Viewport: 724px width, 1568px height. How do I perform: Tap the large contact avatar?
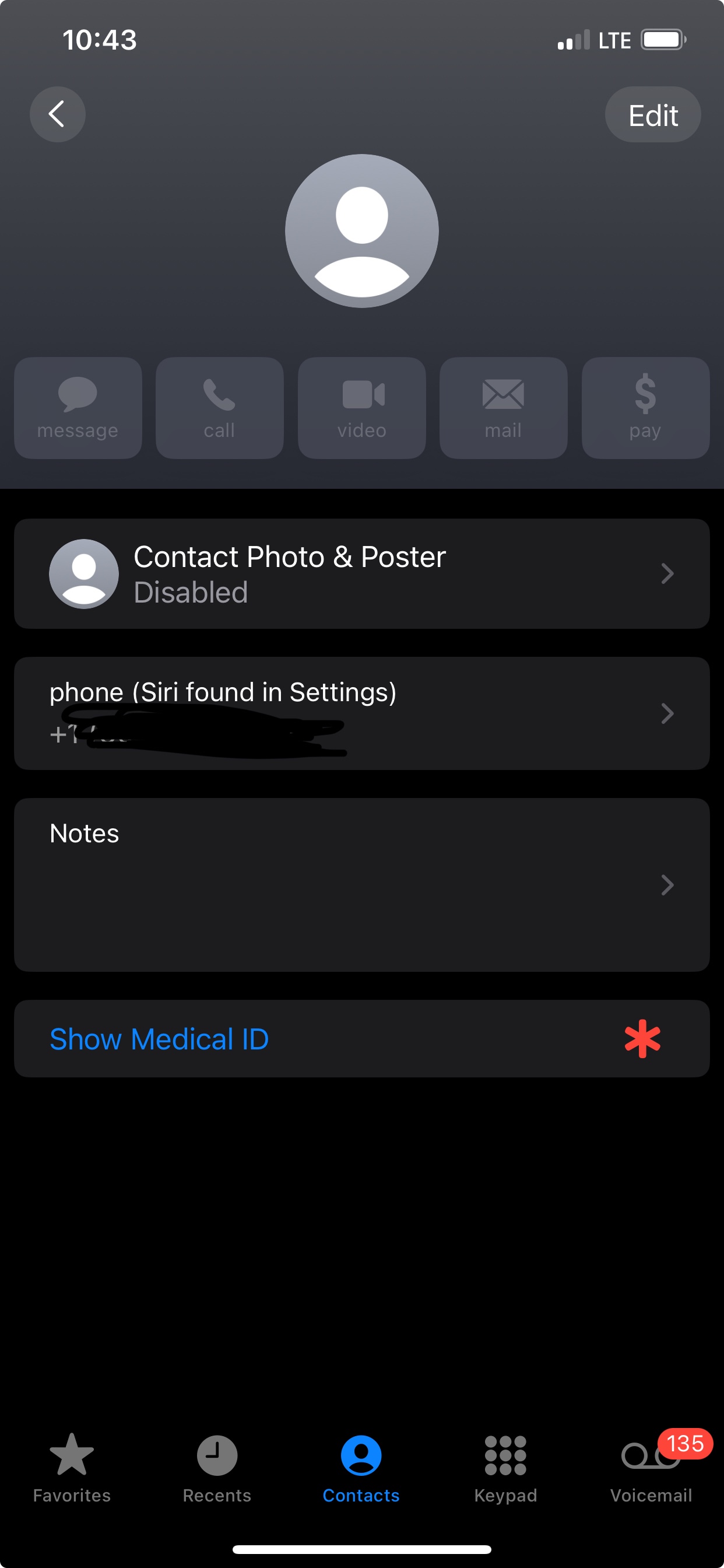(x=361, y=230)
